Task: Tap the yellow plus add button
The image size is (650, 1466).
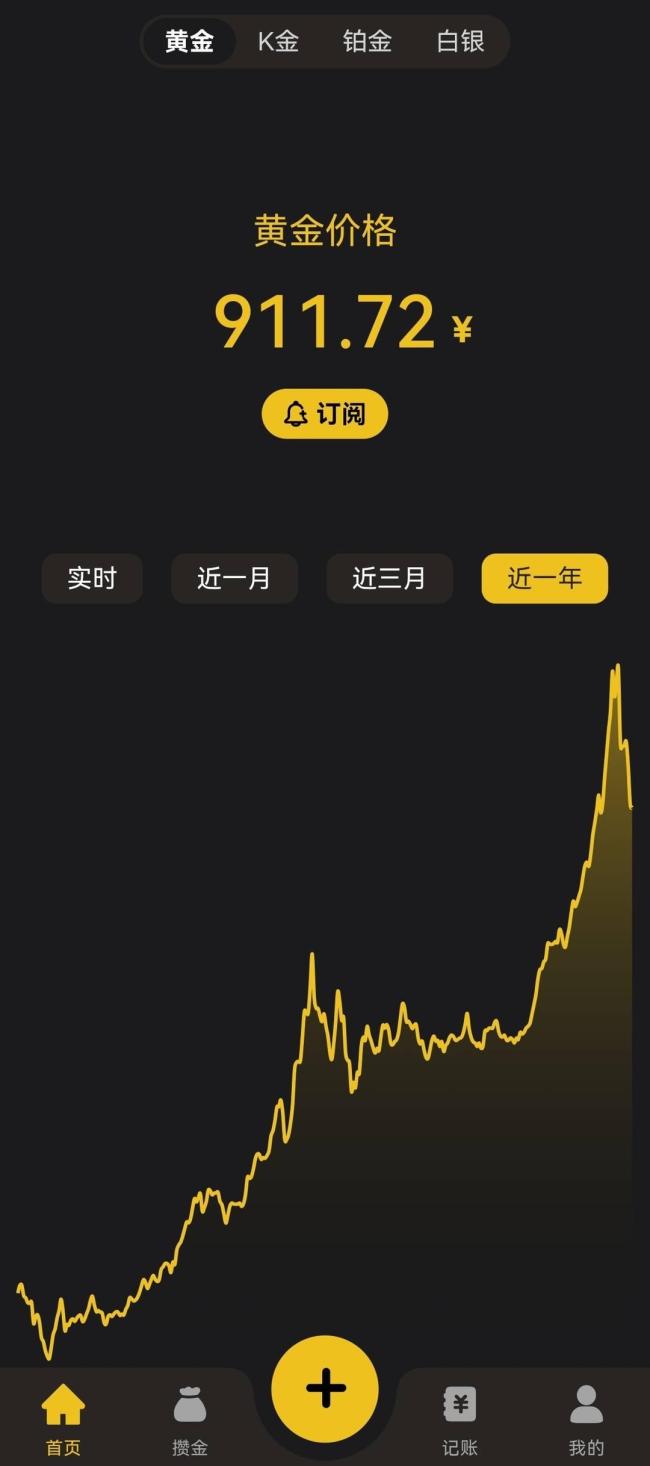Action: (x=325, y=1388)
